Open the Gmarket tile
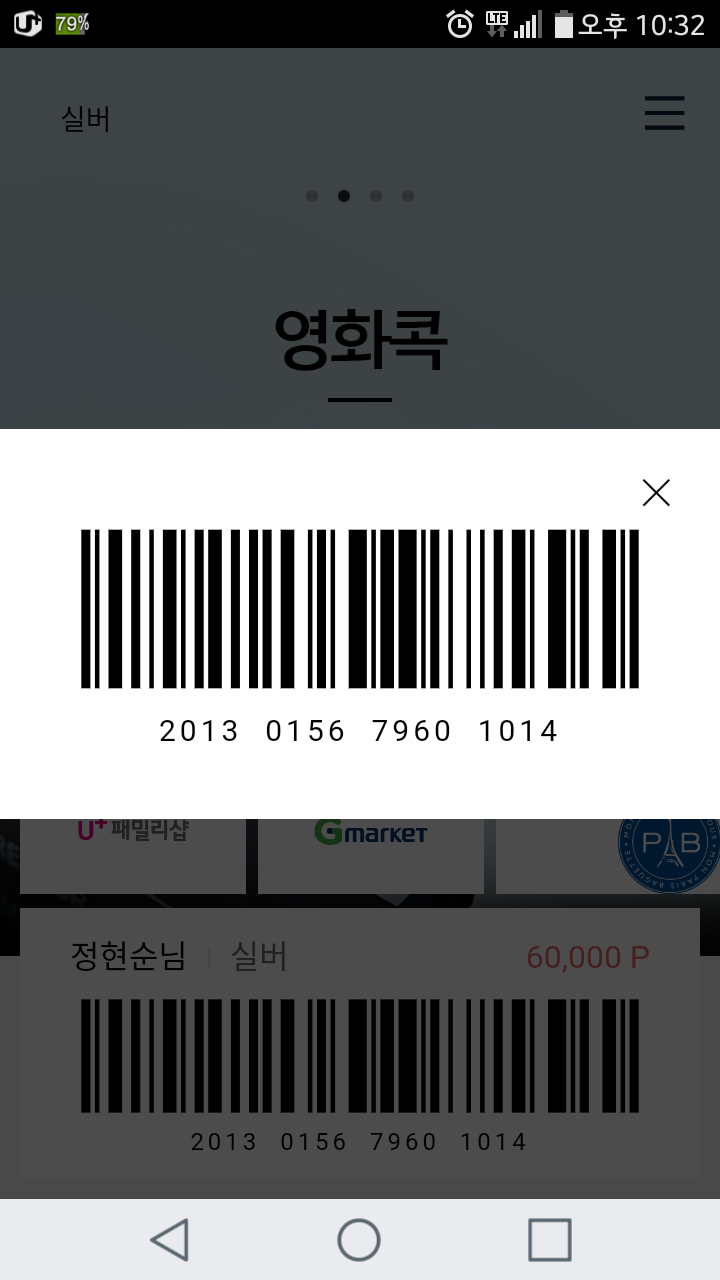 (371, 852)
